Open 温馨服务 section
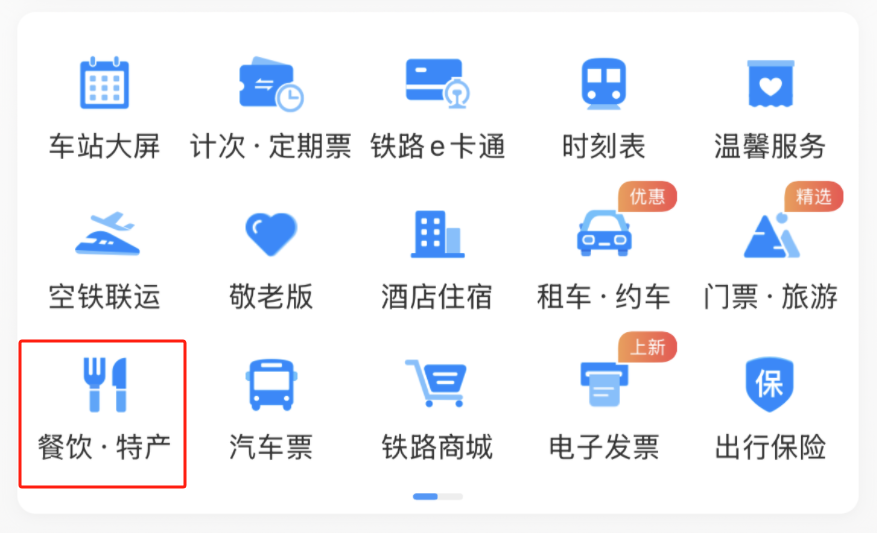 pyautogui.click(x=770, y=108)
